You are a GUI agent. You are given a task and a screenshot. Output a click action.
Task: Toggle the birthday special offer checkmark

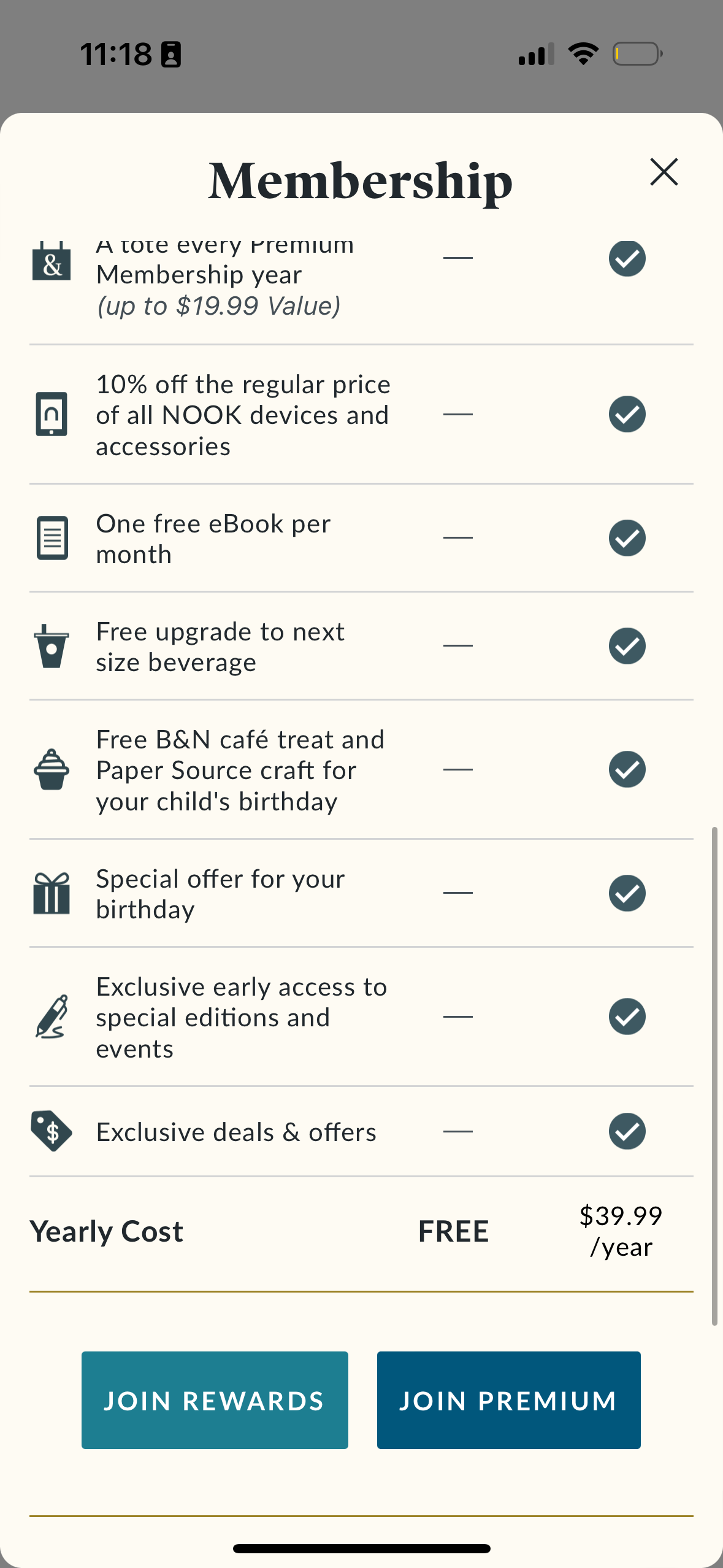627,893
